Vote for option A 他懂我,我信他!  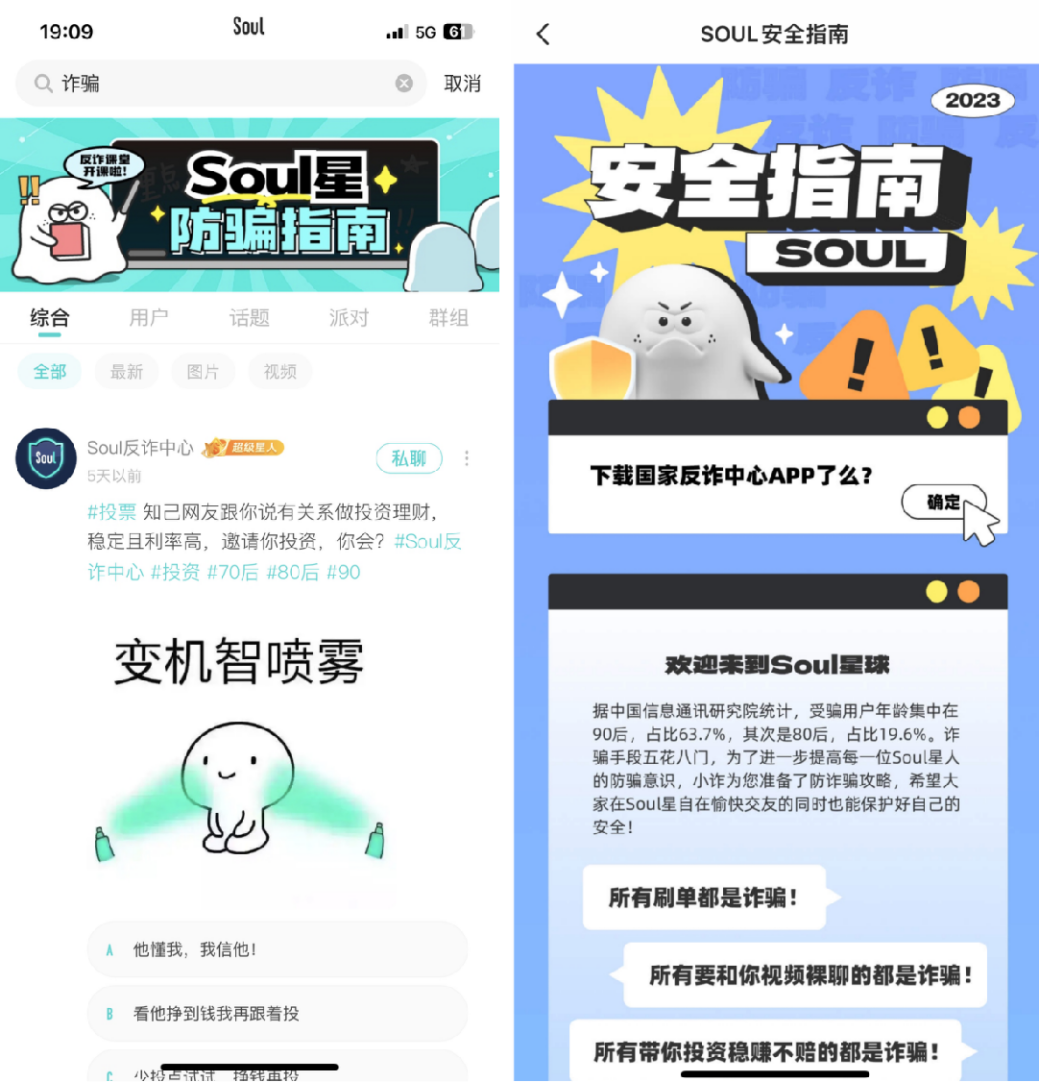coord(277,949)
